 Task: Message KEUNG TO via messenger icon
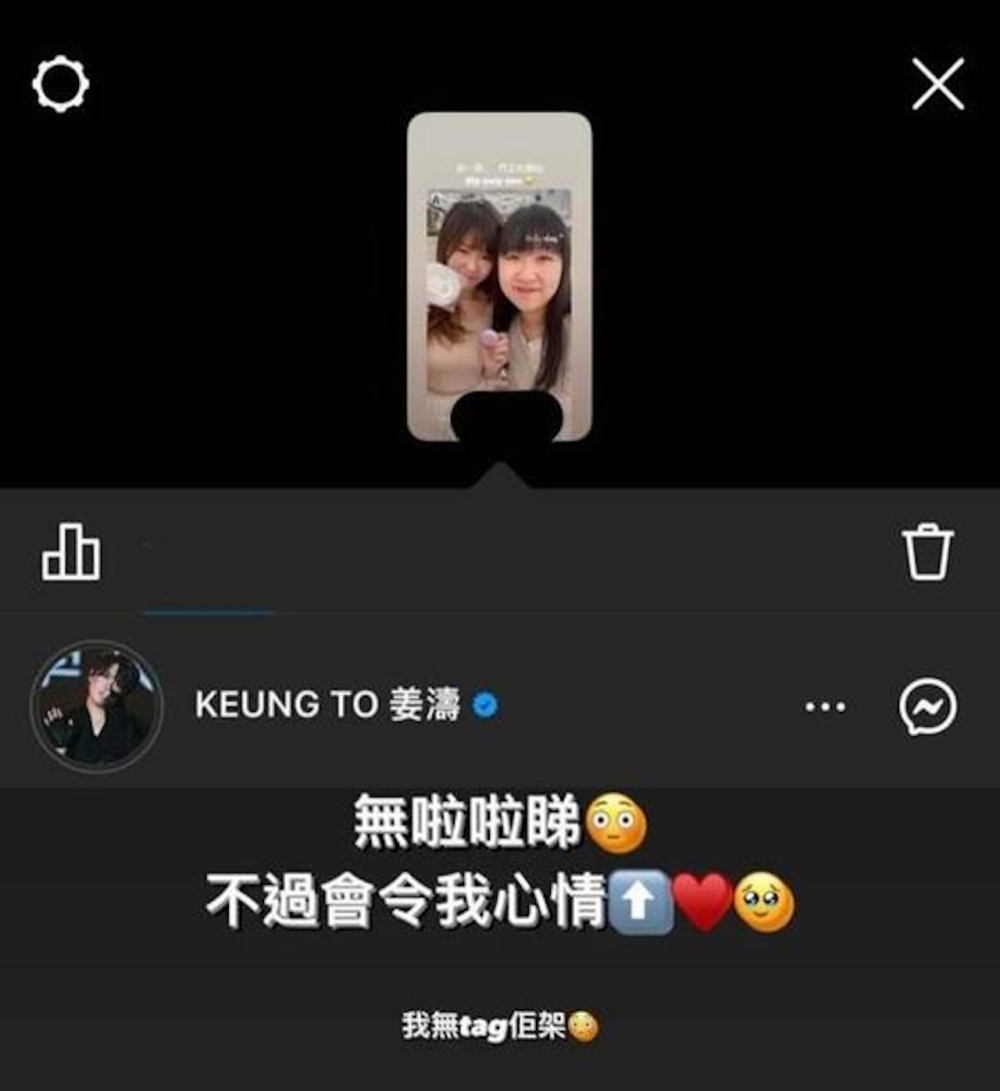[x=927, y=707]
